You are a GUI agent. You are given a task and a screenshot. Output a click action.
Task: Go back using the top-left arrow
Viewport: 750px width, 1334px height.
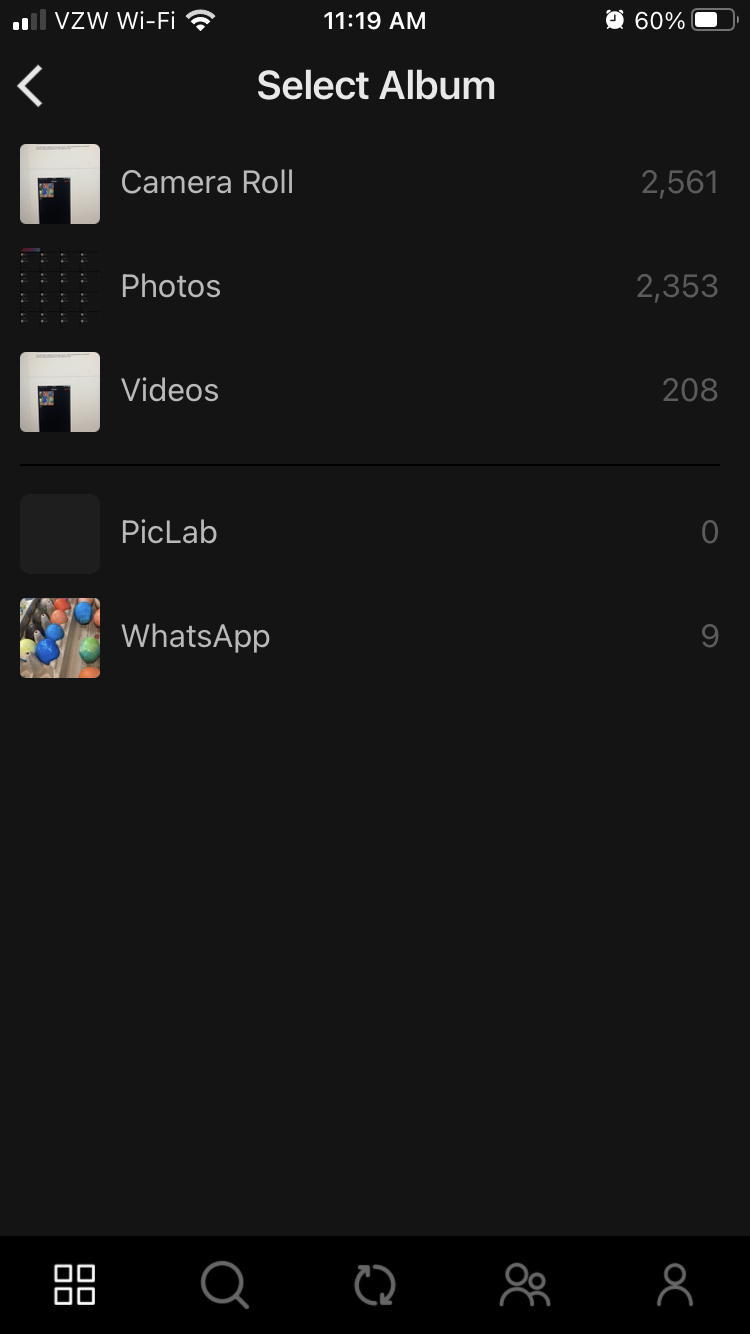31,86
